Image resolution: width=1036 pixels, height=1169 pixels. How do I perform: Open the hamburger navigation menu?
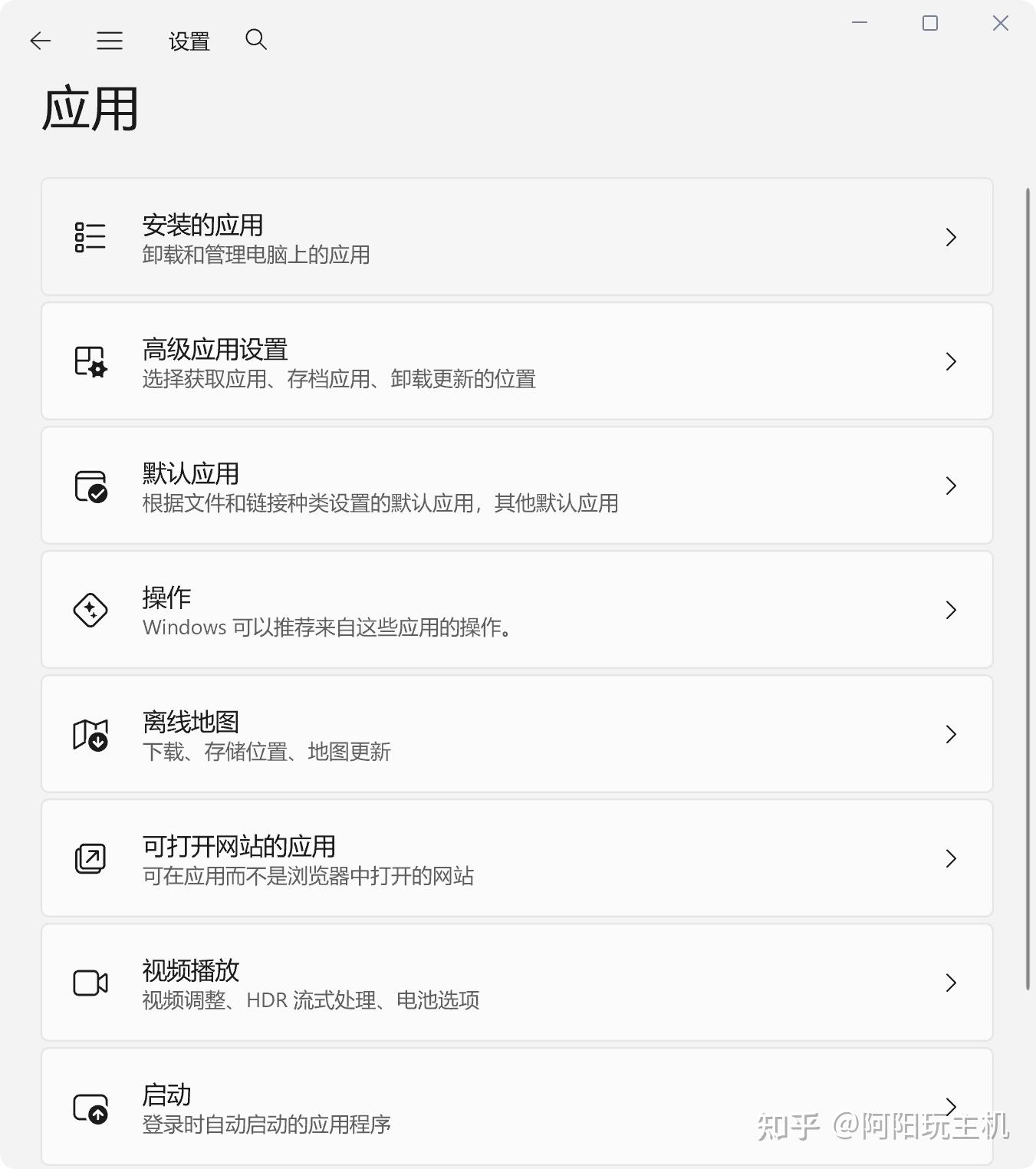tap(110, 41)
